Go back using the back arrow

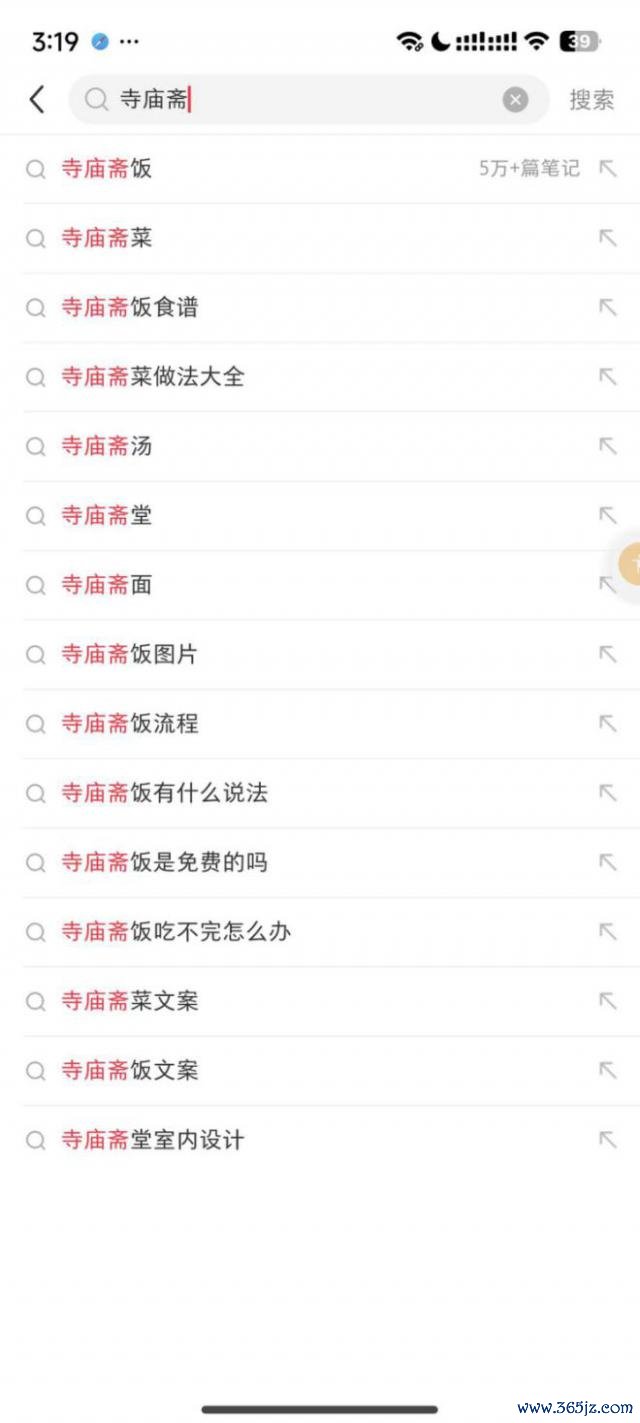pyautogui.click(x=37, y=99)
